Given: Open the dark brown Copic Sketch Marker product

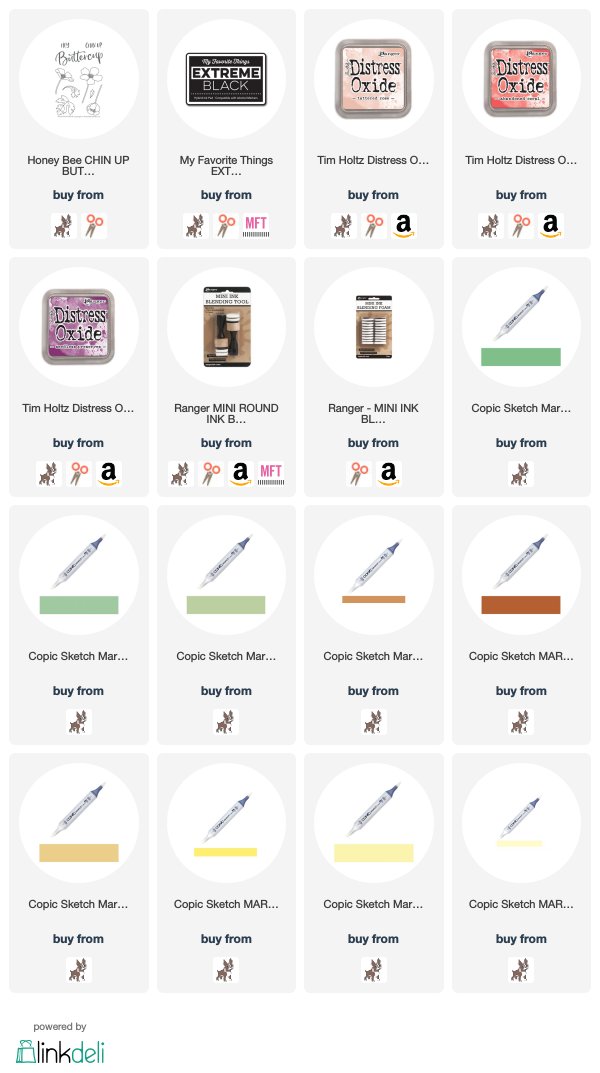Looking at the screenshot, I should point(521,576).
